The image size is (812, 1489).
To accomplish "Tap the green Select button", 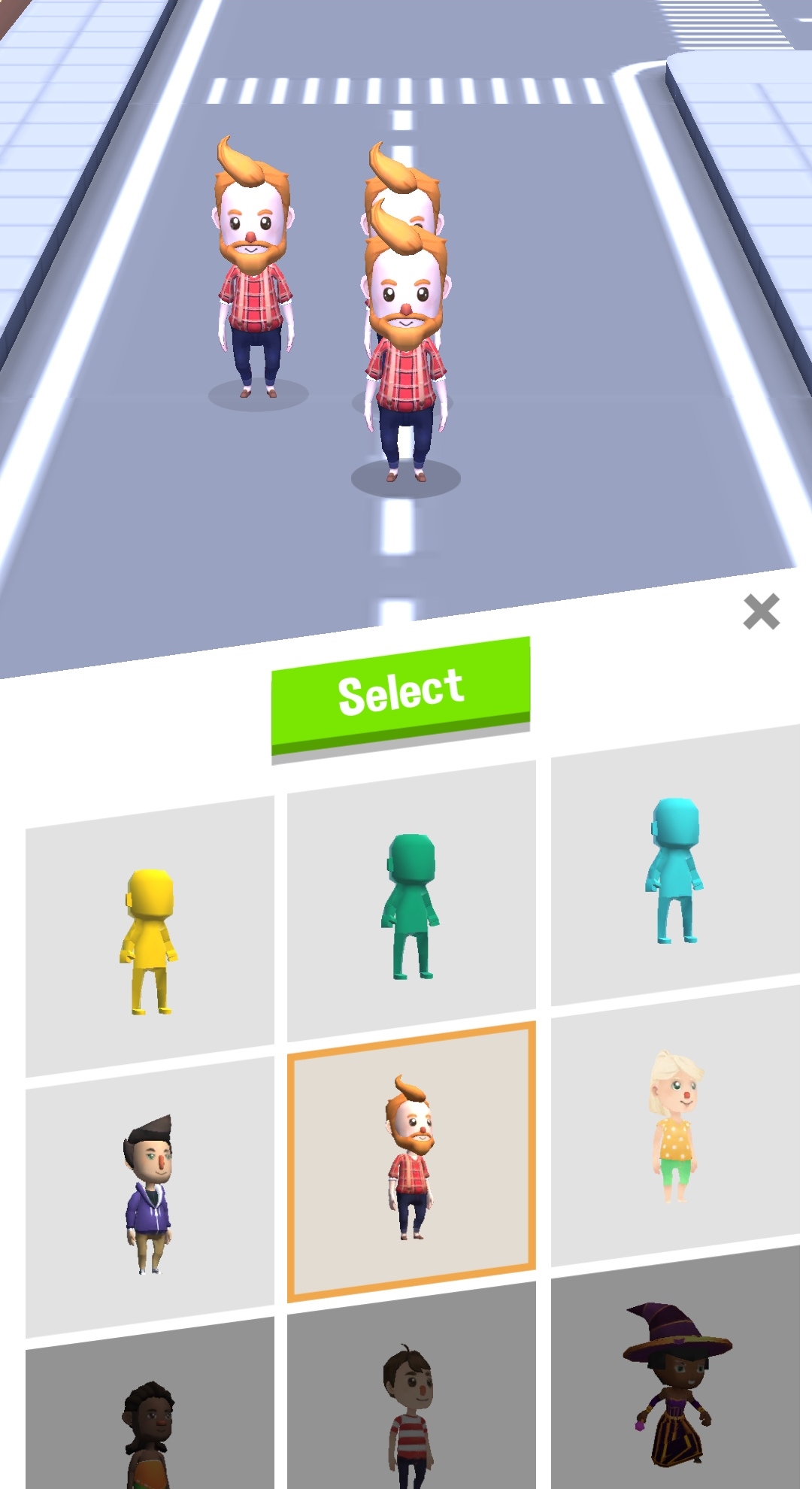I will [x=401, y=692].
